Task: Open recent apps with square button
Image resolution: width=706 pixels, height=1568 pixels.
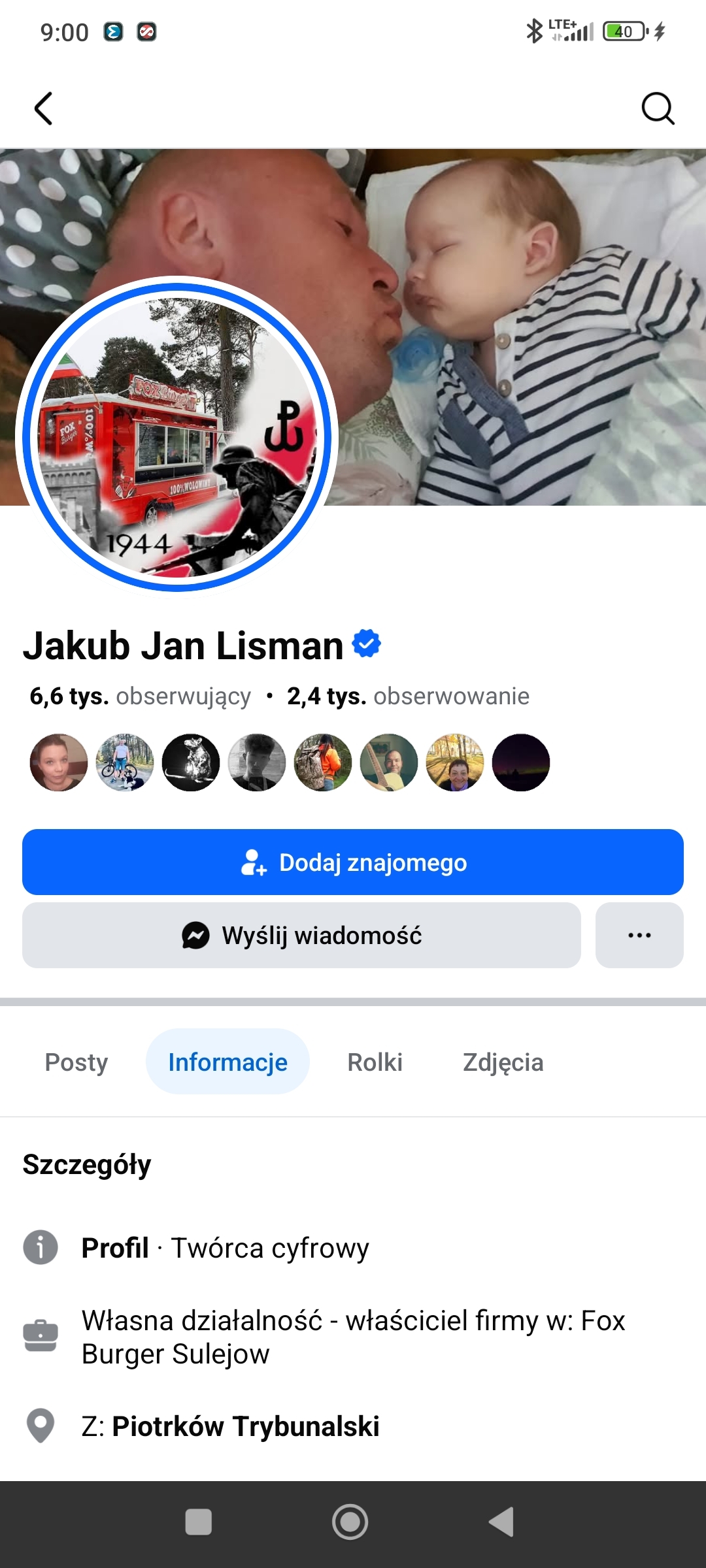Action: (199, 1522)
